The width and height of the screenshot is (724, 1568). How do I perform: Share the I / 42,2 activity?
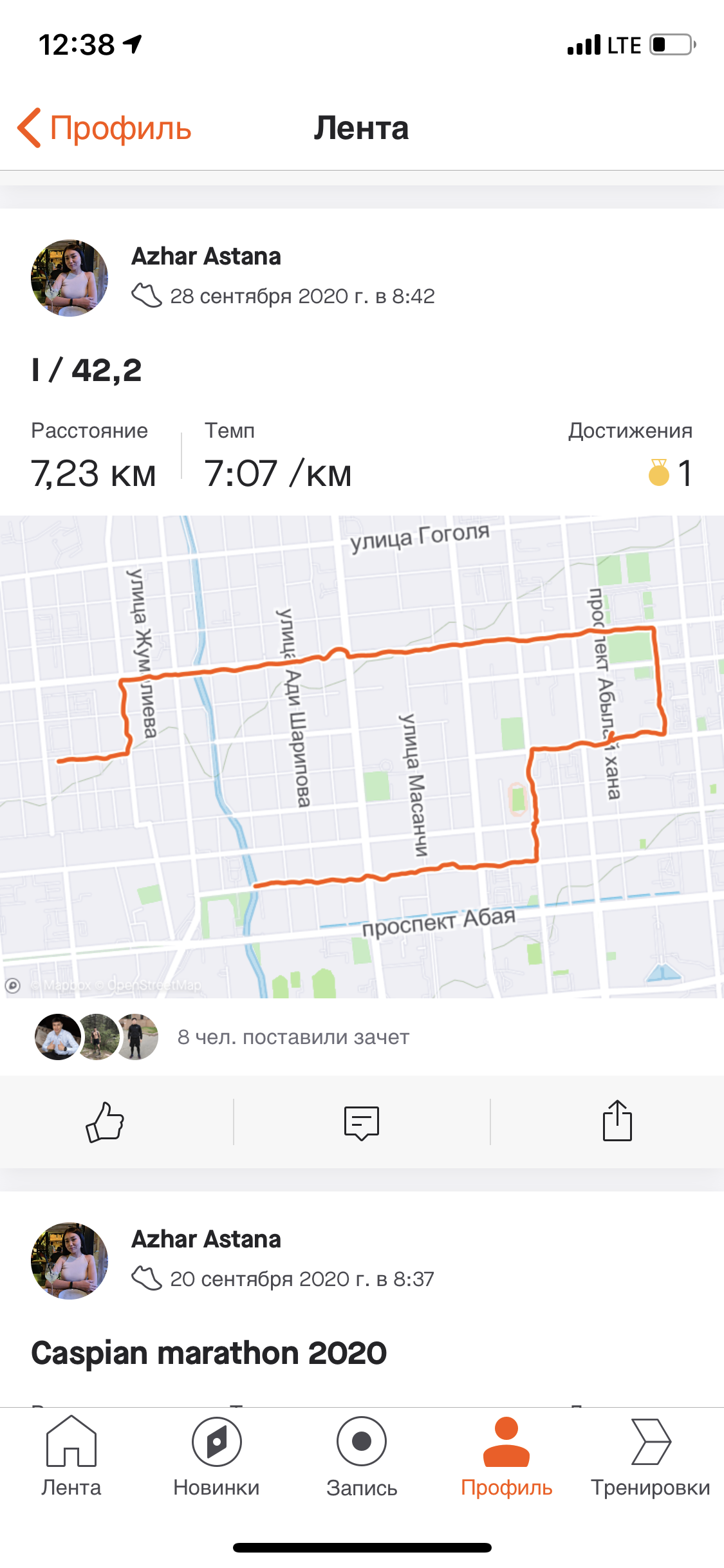click(617, 1121)
